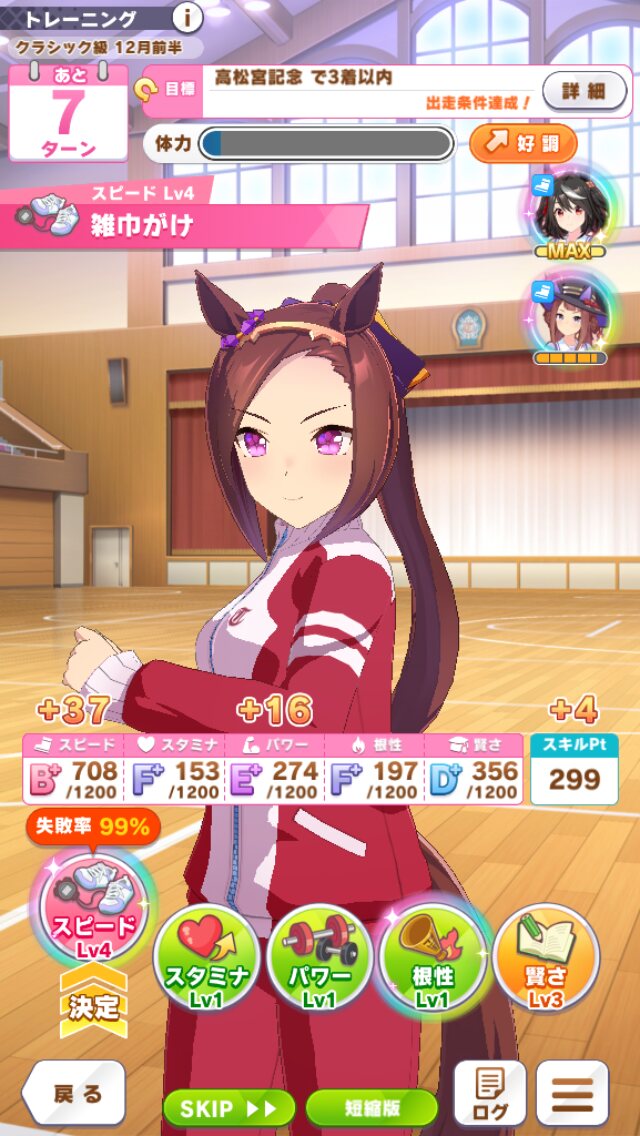
Task: Open the hamburger menu
Action: 572,1094
